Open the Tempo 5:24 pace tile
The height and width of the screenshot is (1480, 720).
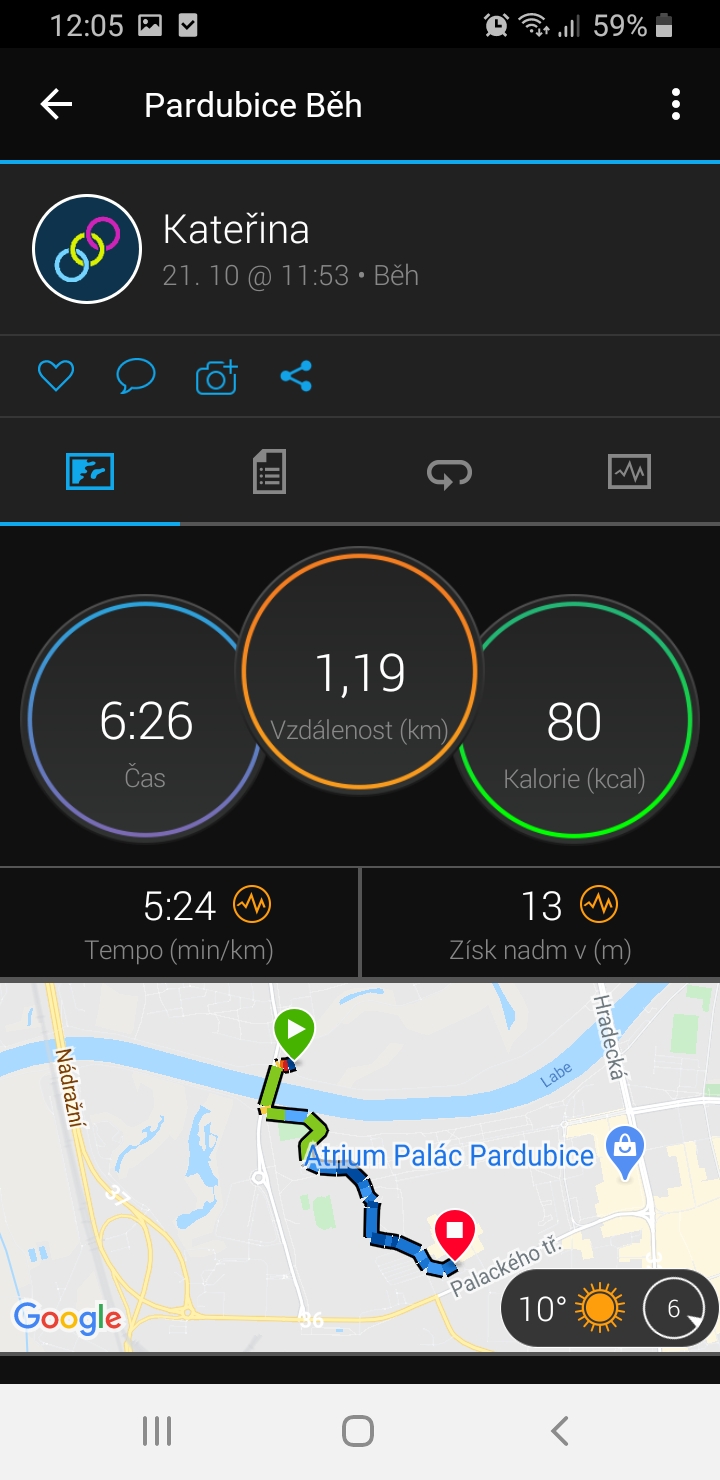[x=179, y=924]
